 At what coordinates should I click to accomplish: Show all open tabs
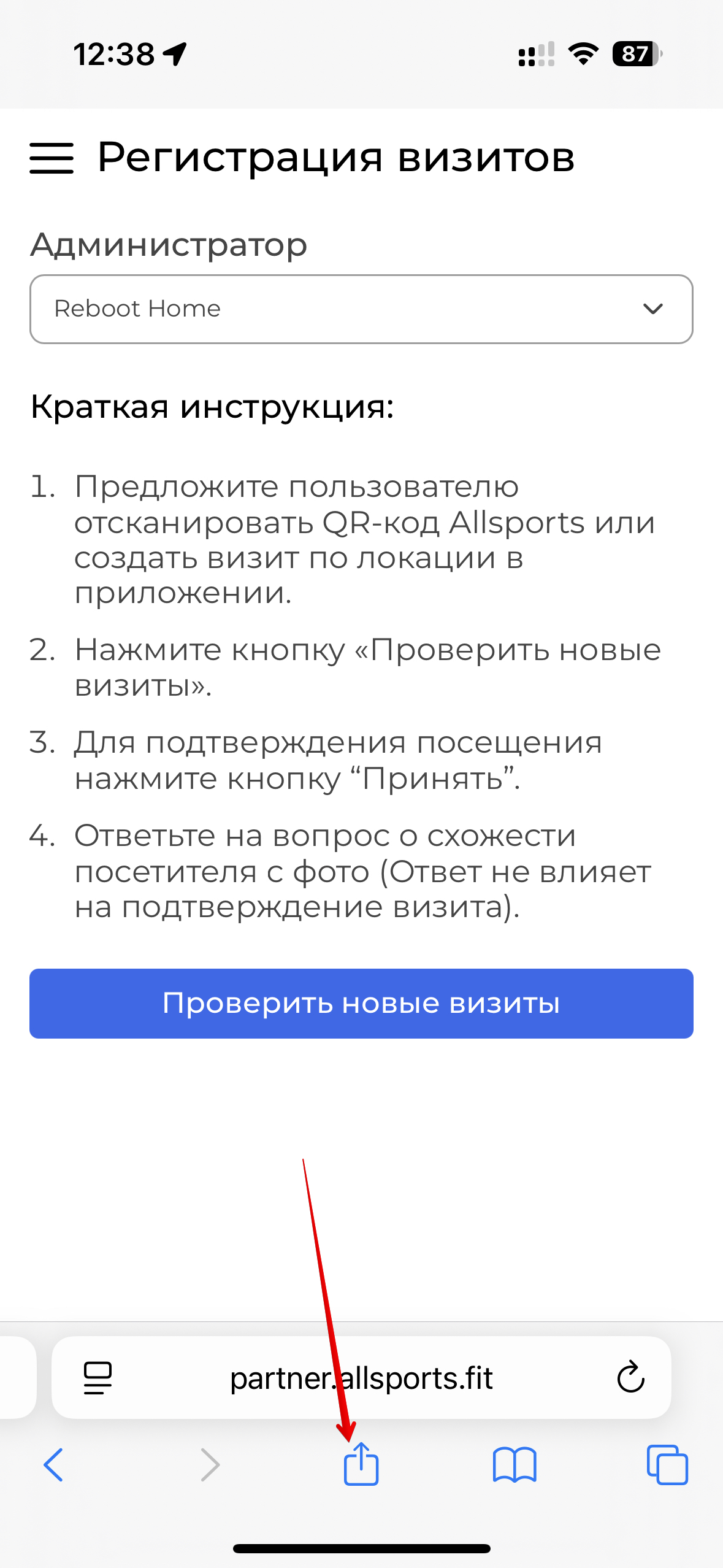pos(667,1465)
